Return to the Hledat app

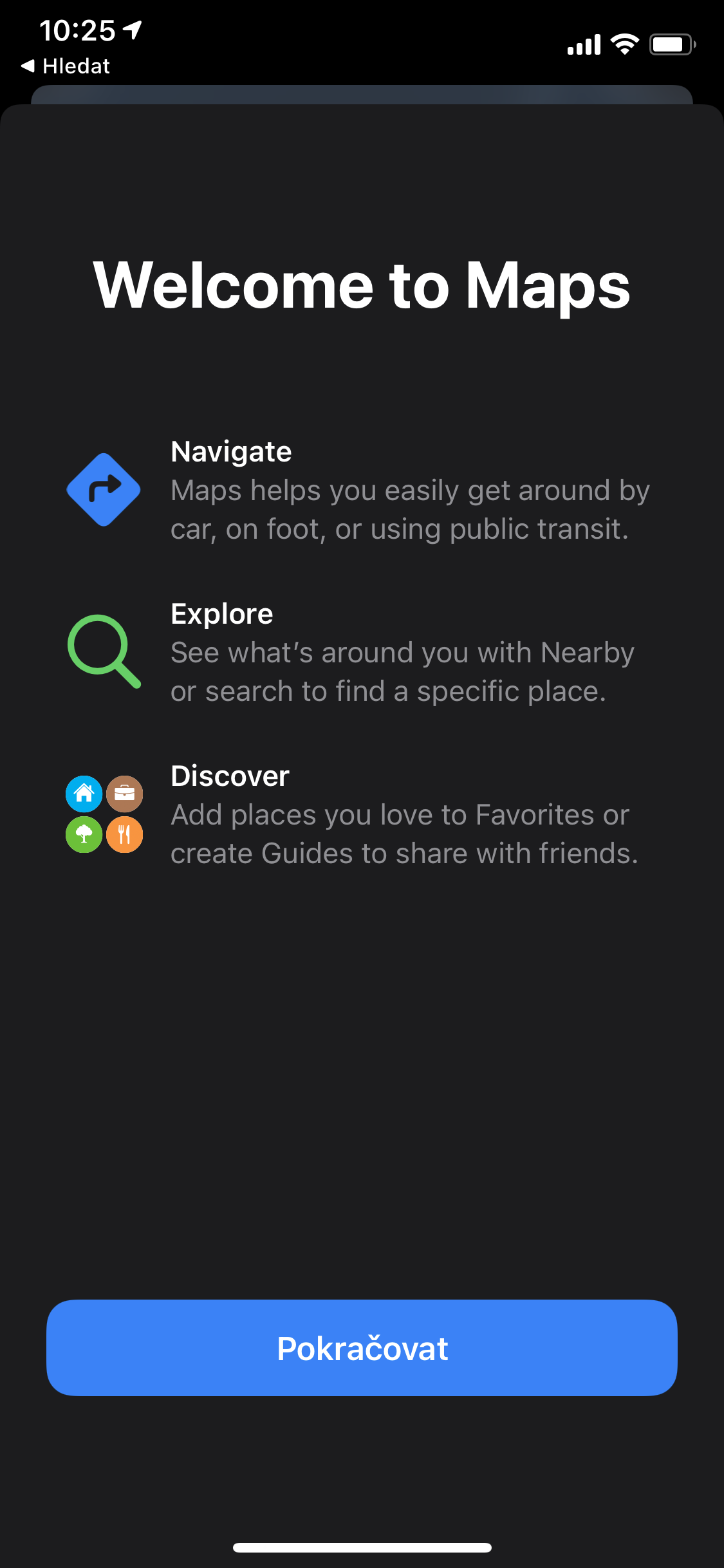tap(66, 66)
